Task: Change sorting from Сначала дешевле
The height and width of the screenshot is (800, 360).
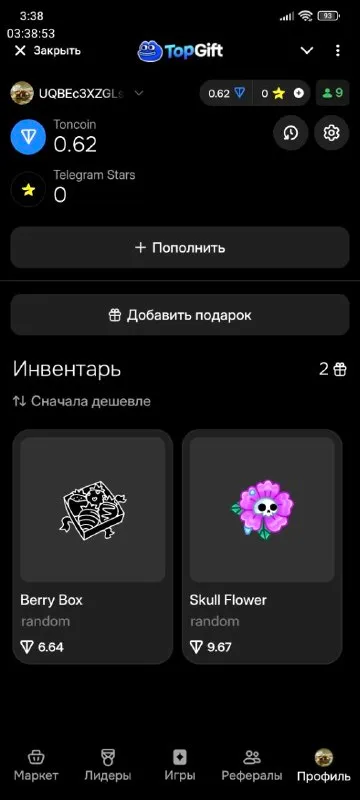Action: [x=82, y=402]
